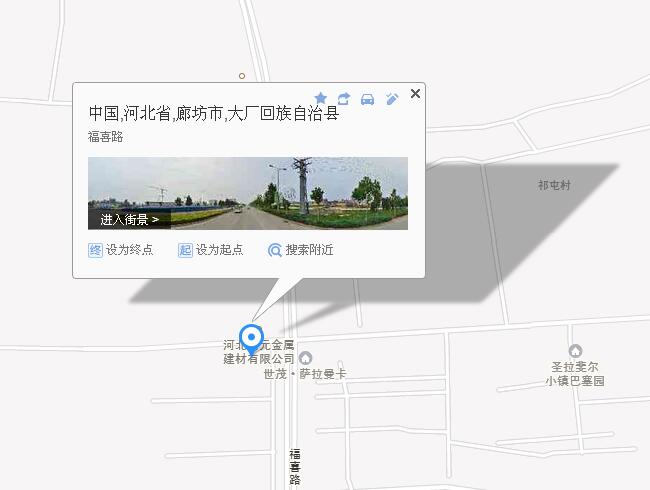Tap the pencil edit icon
The height and width of the screenshot is (490, 650).
tap(392, 98)
